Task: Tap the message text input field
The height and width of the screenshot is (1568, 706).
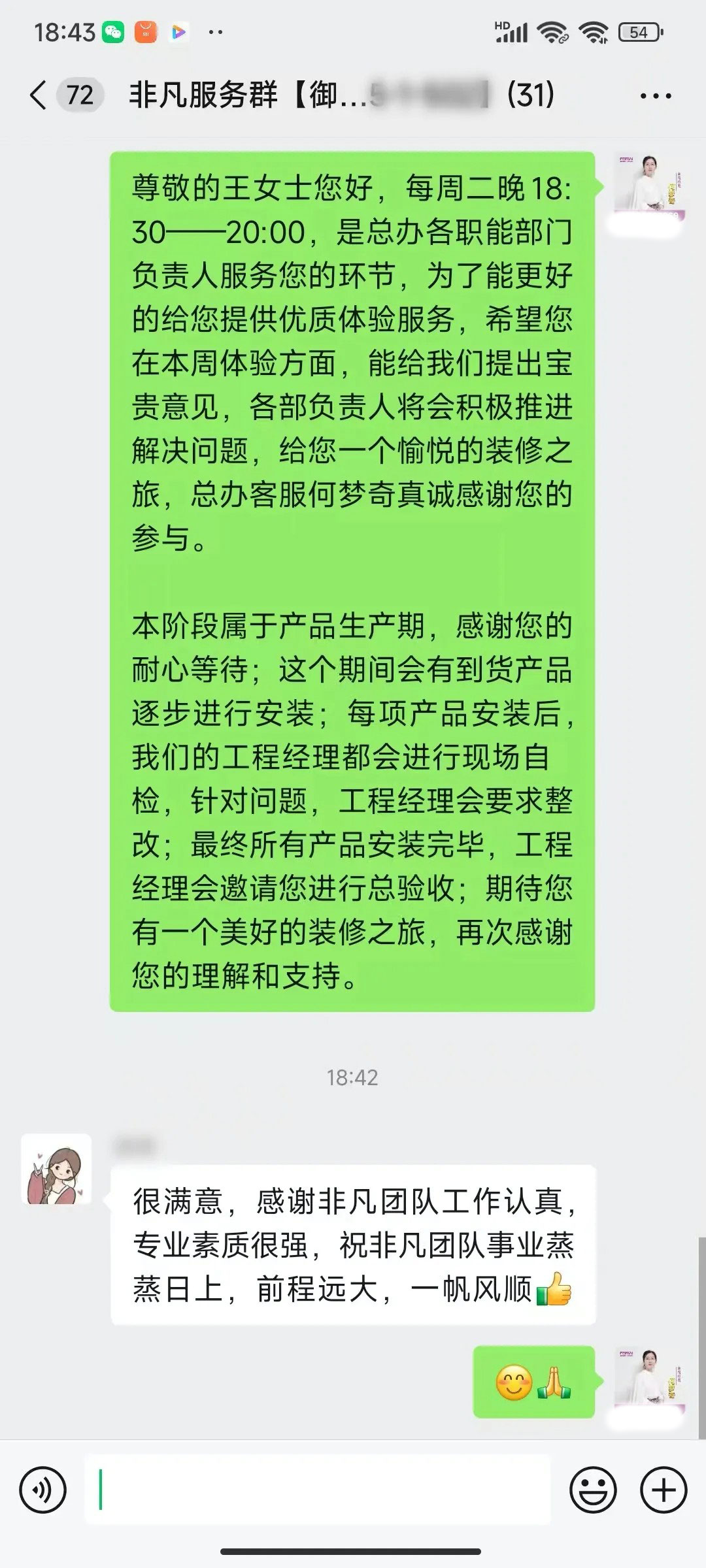Action: [318, 1491]
